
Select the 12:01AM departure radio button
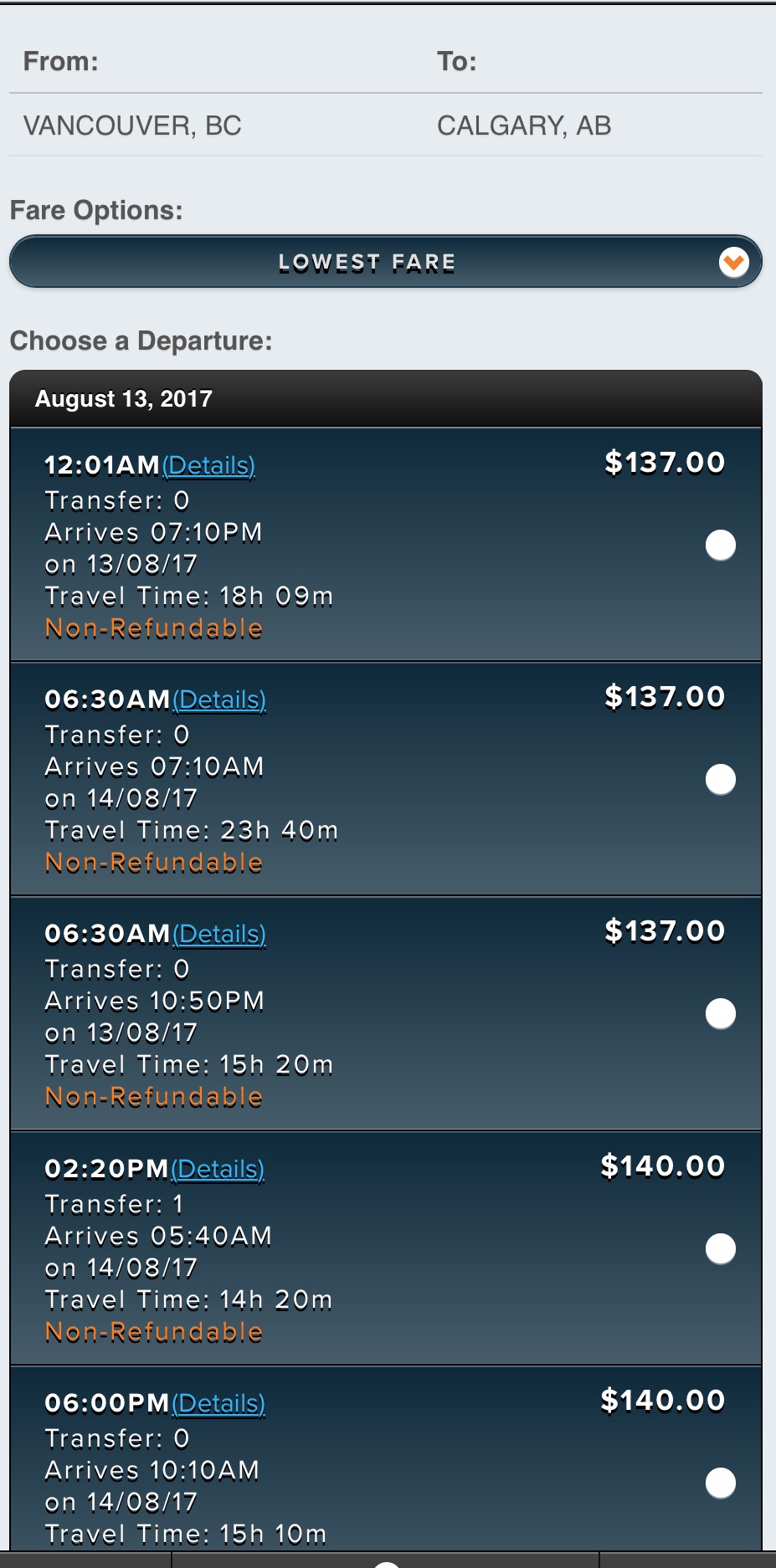click(721, 545)
